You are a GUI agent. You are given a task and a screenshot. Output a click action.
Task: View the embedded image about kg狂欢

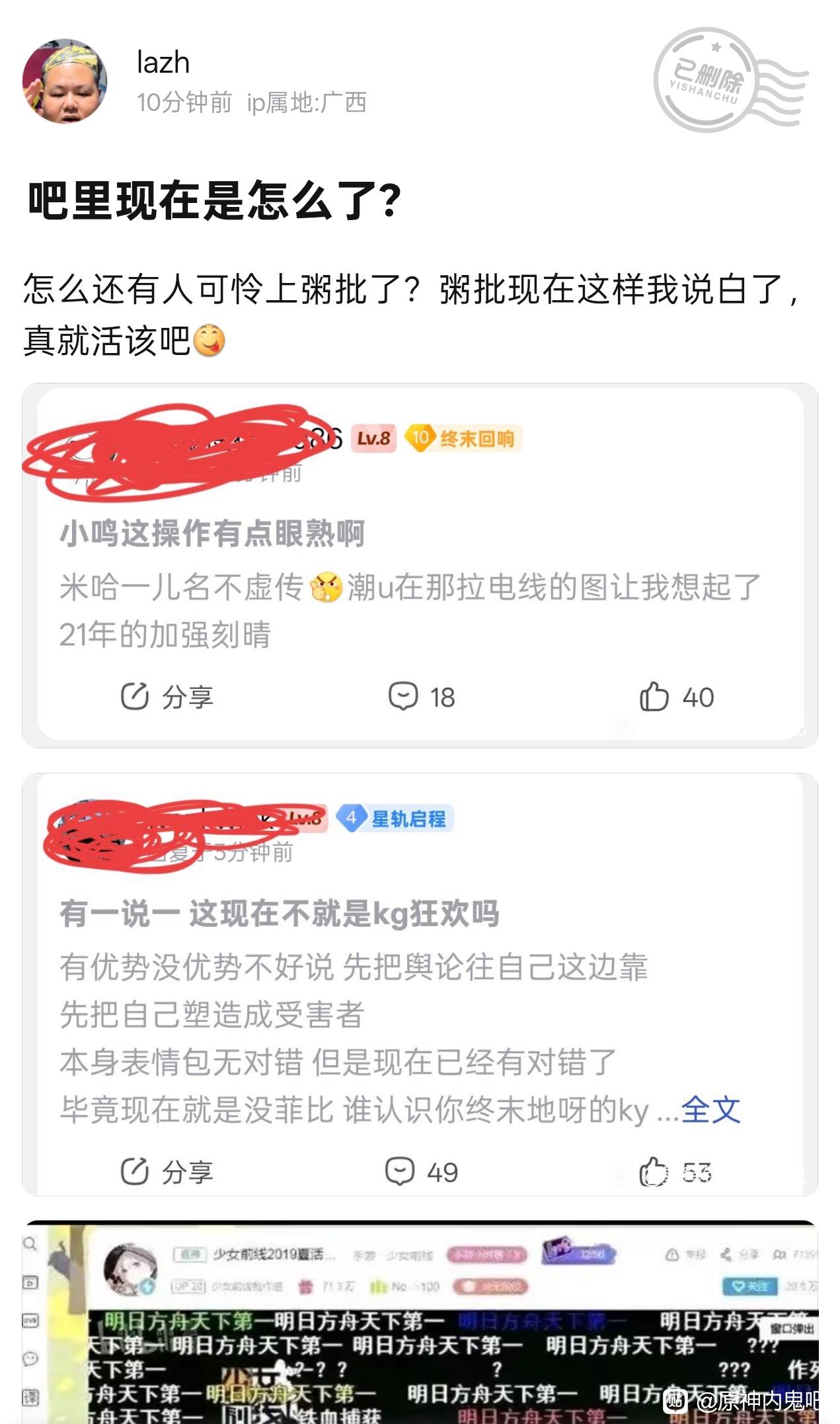click(x=420, y=984)
